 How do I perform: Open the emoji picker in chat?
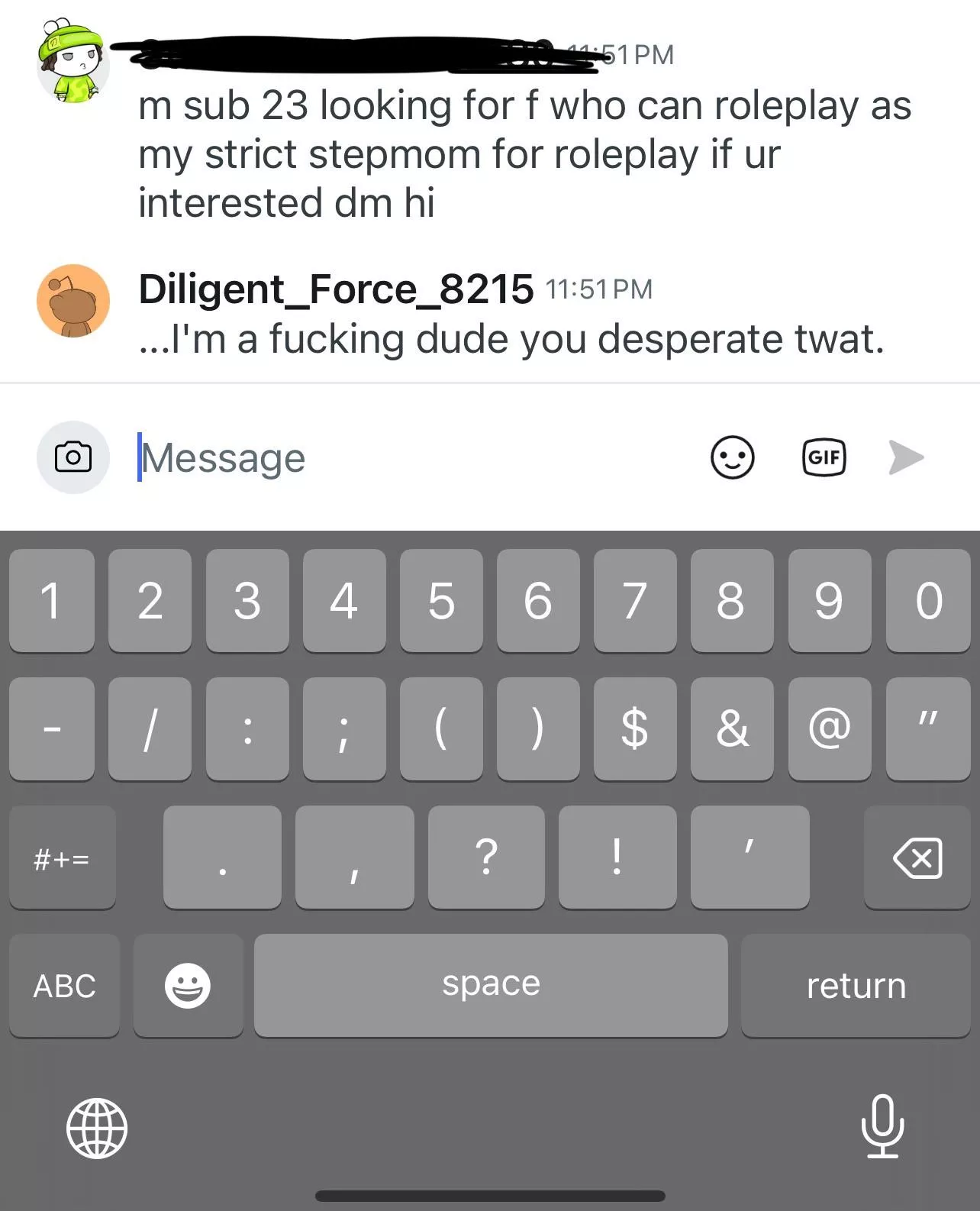[732, 457]
